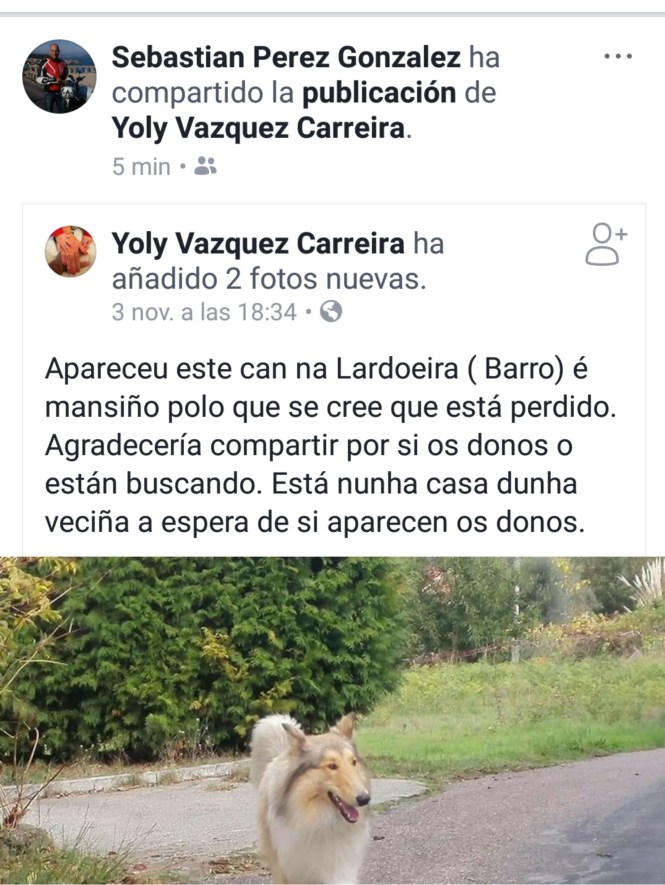Open the post's three-dot overflow menu

618,57
